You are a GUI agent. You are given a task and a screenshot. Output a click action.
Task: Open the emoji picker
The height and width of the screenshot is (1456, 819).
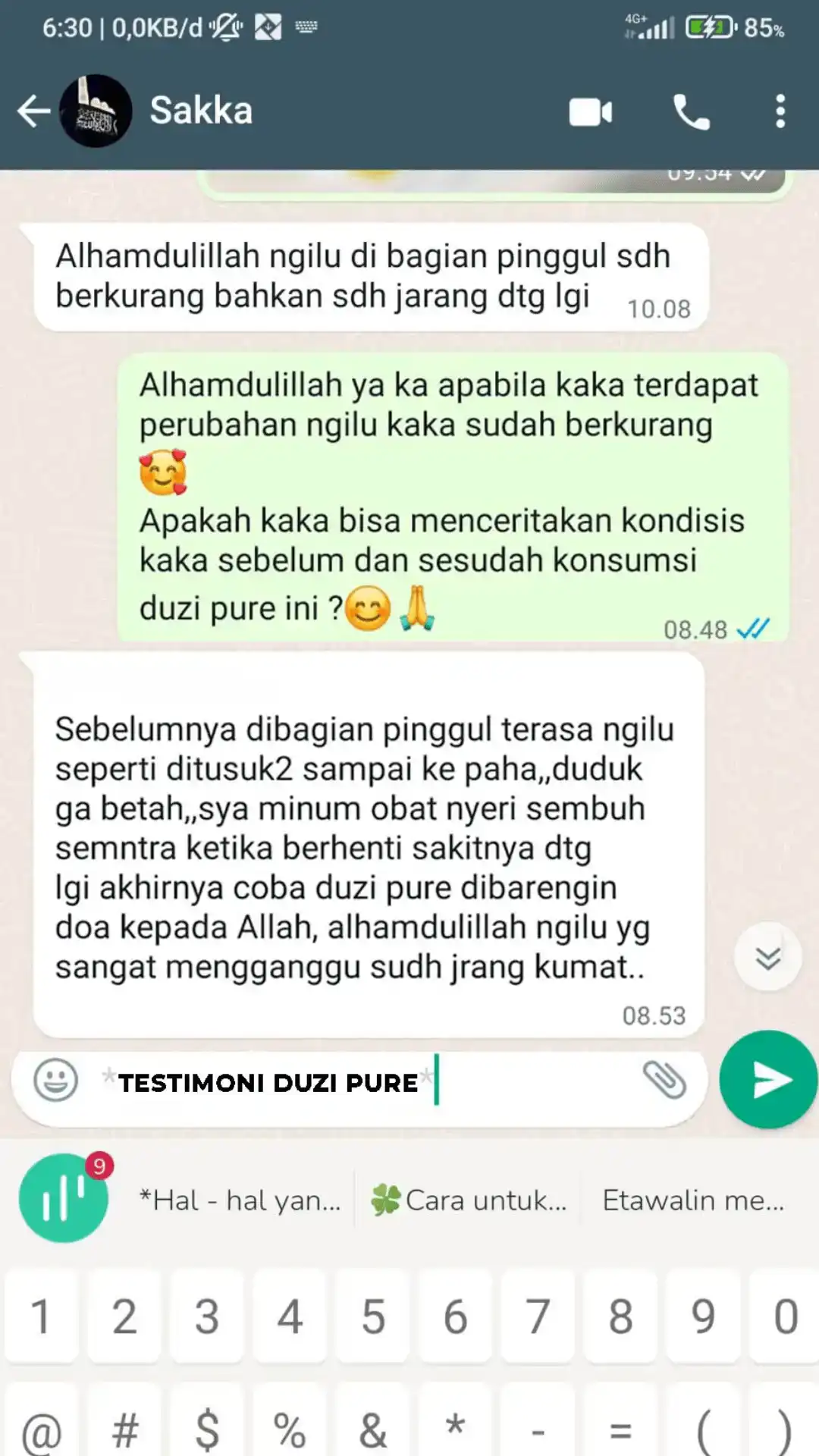56,1080
